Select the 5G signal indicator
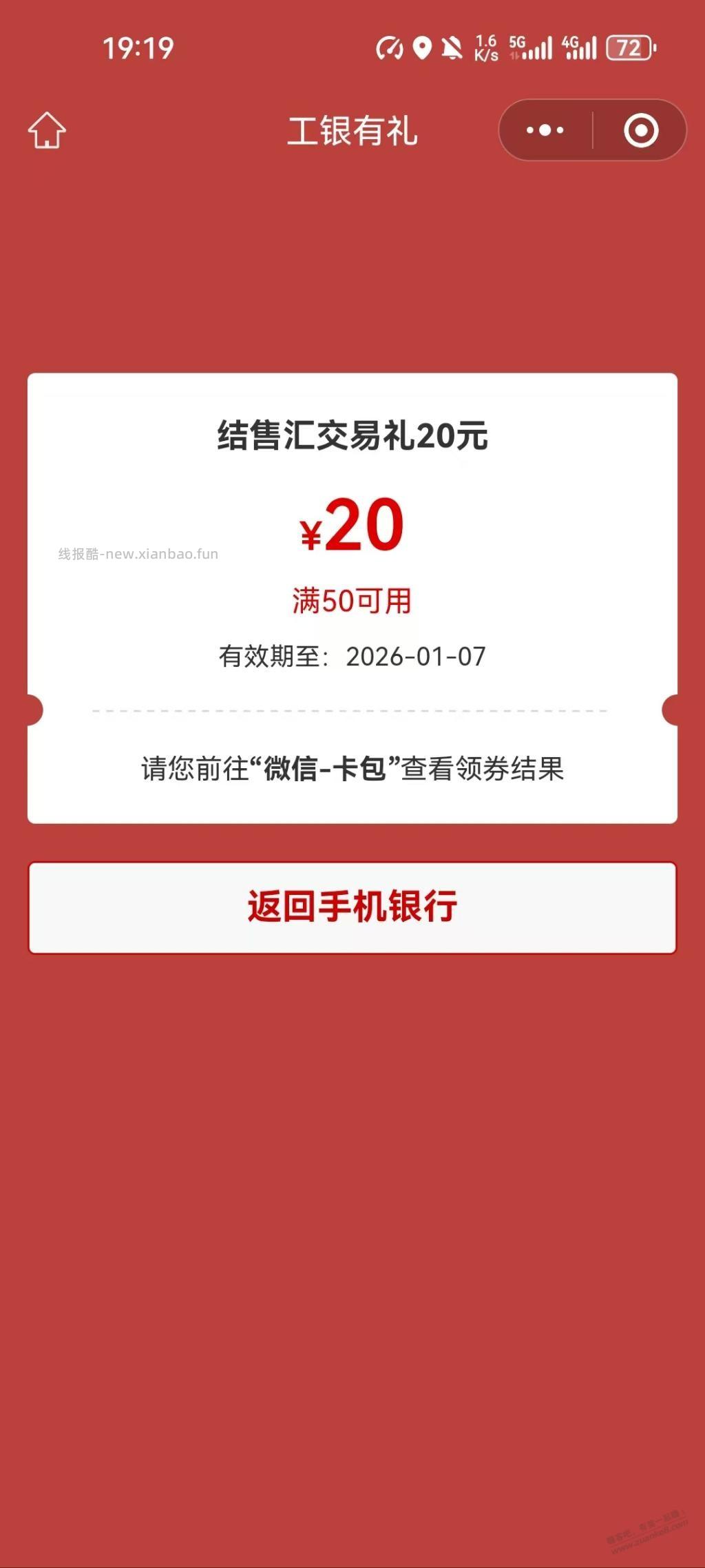Screen dimensions: 705x1568 (x=532, y=47)
